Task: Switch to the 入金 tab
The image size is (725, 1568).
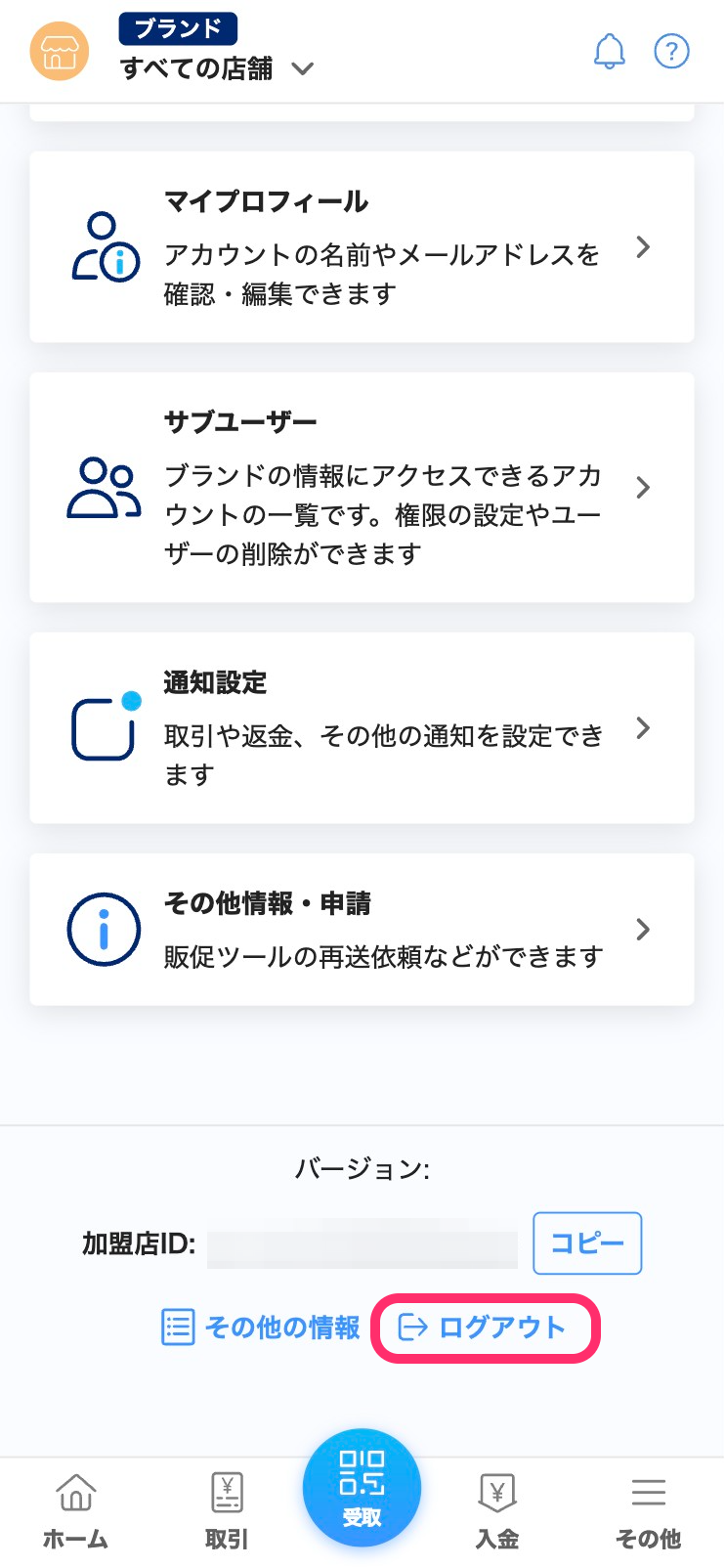Action: [x=496, y=1510]
